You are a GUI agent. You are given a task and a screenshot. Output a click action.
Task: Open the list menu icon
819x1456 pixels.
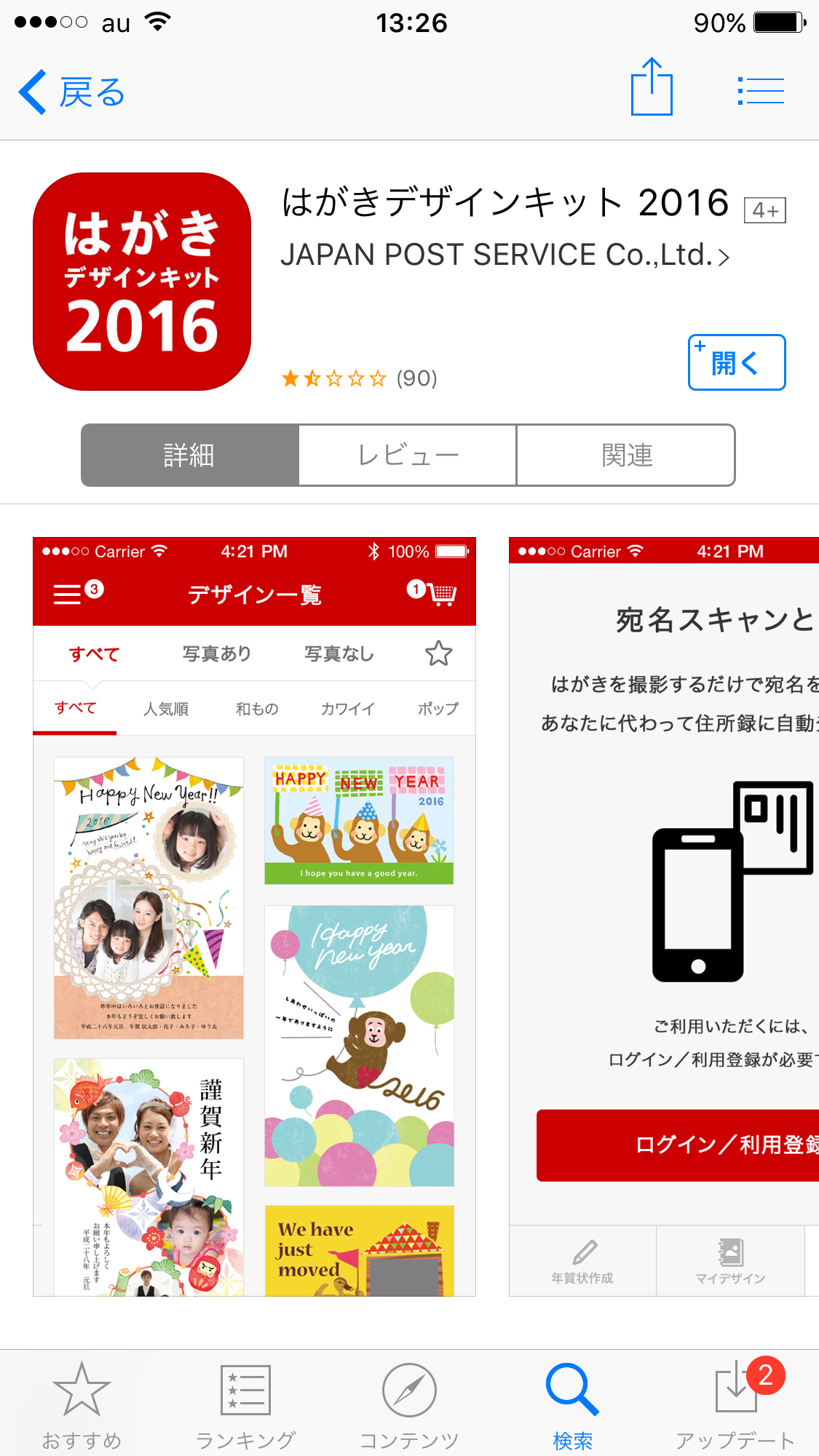click(761, 92)
